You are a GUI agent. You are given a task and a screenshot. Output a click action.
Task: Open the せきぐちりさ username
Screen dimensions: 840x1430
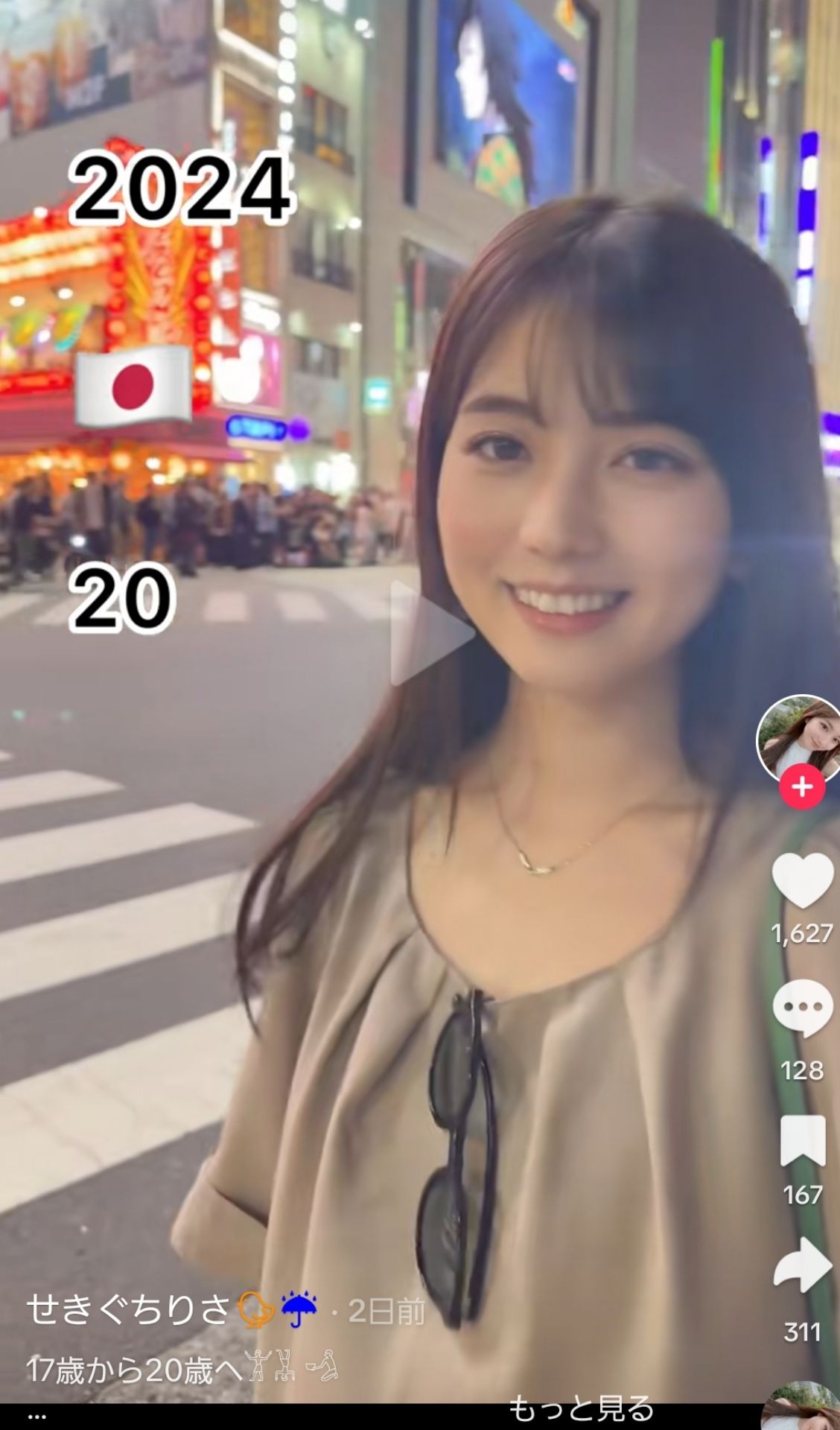[128, 1310]
